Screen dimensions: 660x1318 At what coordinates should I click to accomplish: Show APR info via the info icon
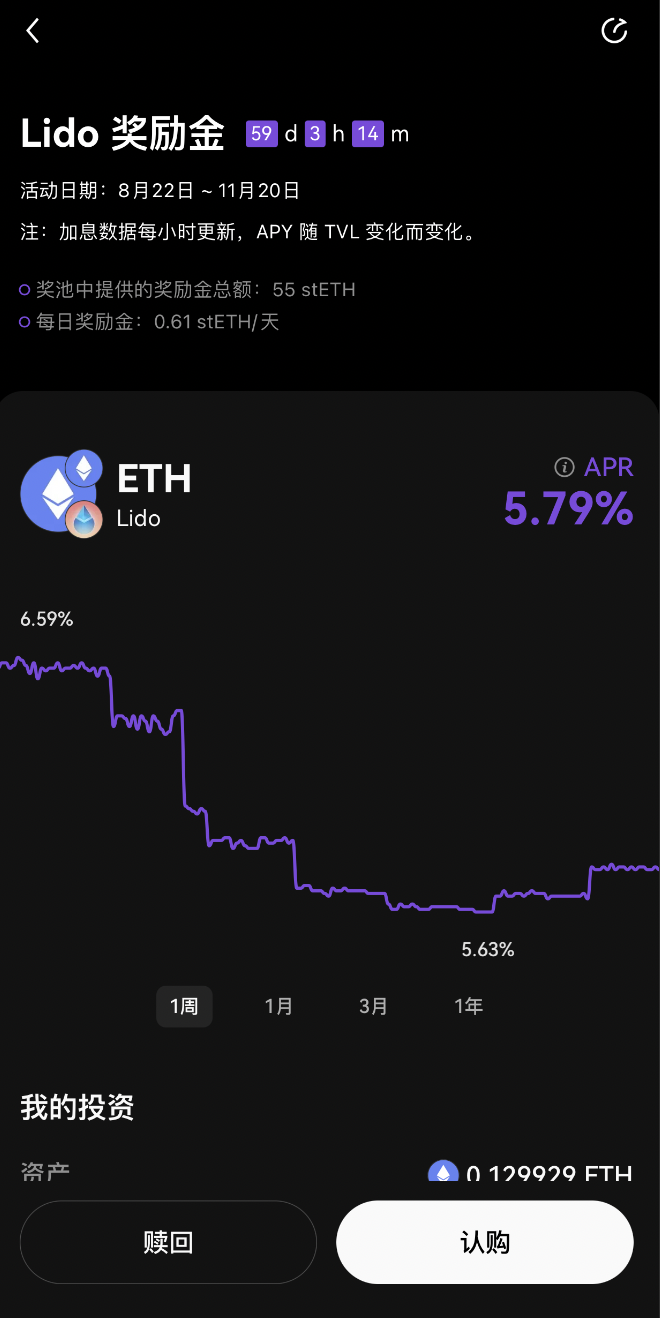[565, 467]
